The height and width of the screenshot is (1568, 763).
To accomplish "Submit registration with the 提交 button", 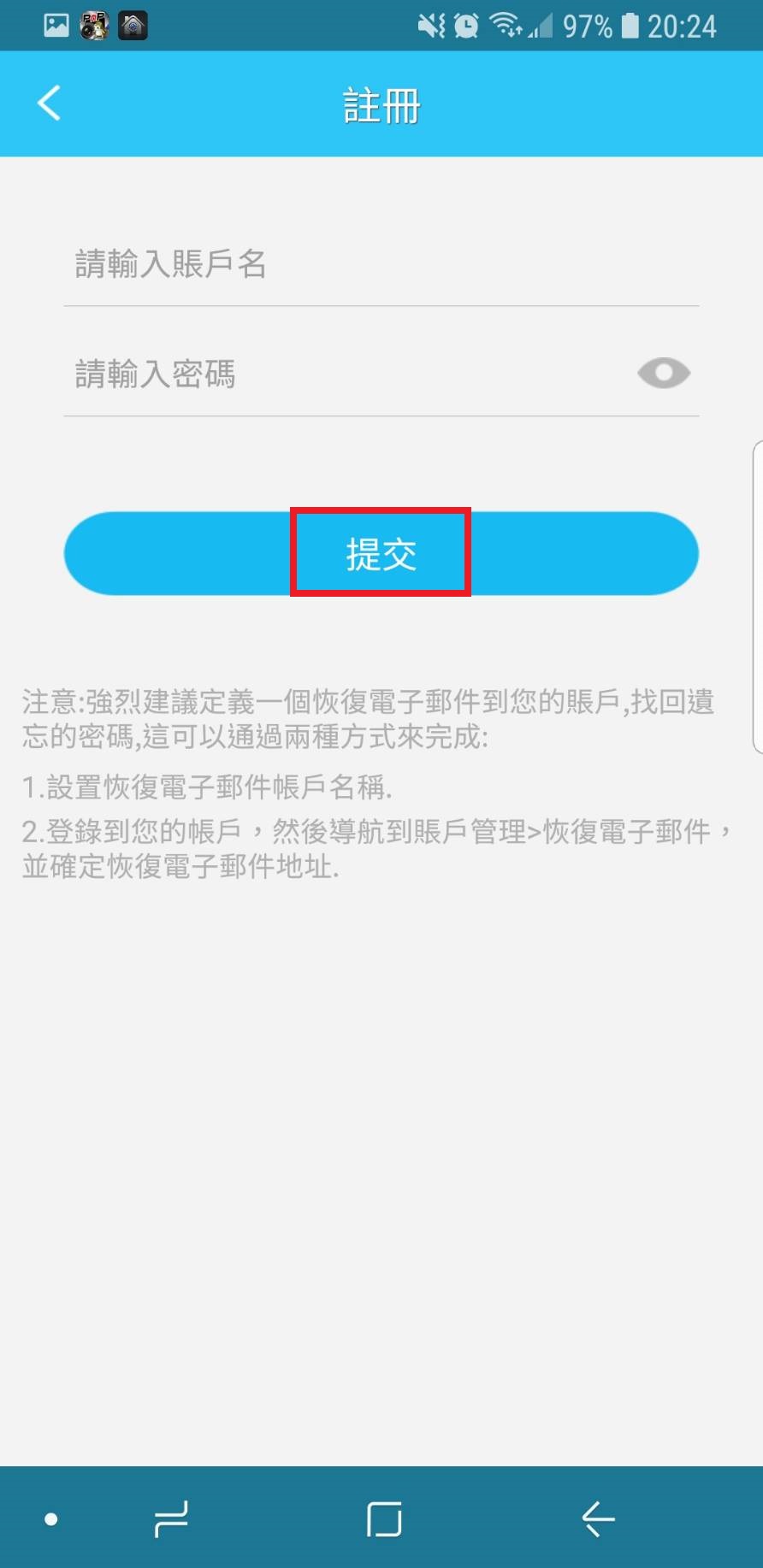I will 381,553.
